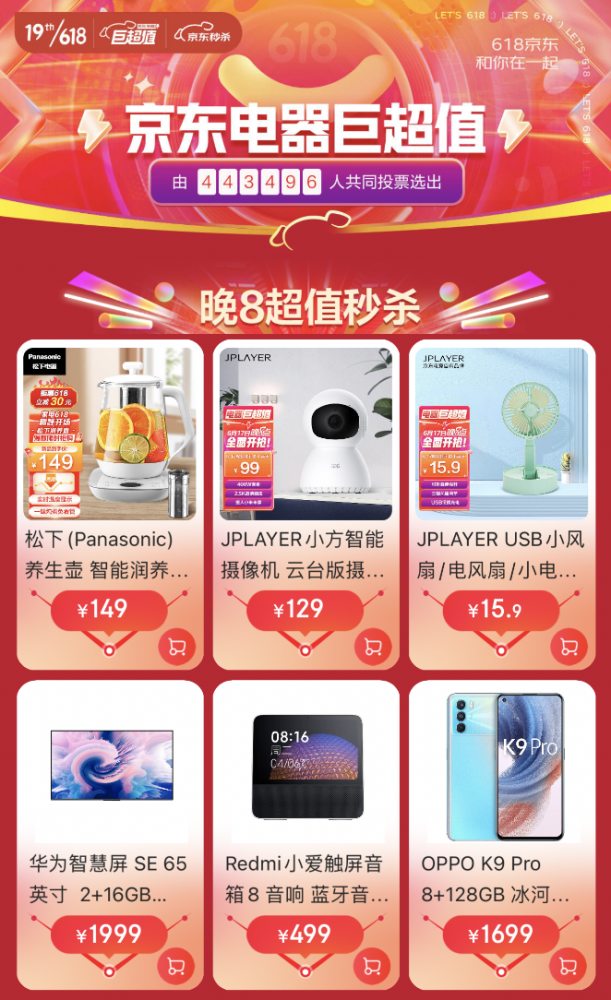Image resolution: width=611 pixels, height=1000 pixels.
Task: Add the JPLAYER 摄像机 to cart
Action: pos(372,647)
